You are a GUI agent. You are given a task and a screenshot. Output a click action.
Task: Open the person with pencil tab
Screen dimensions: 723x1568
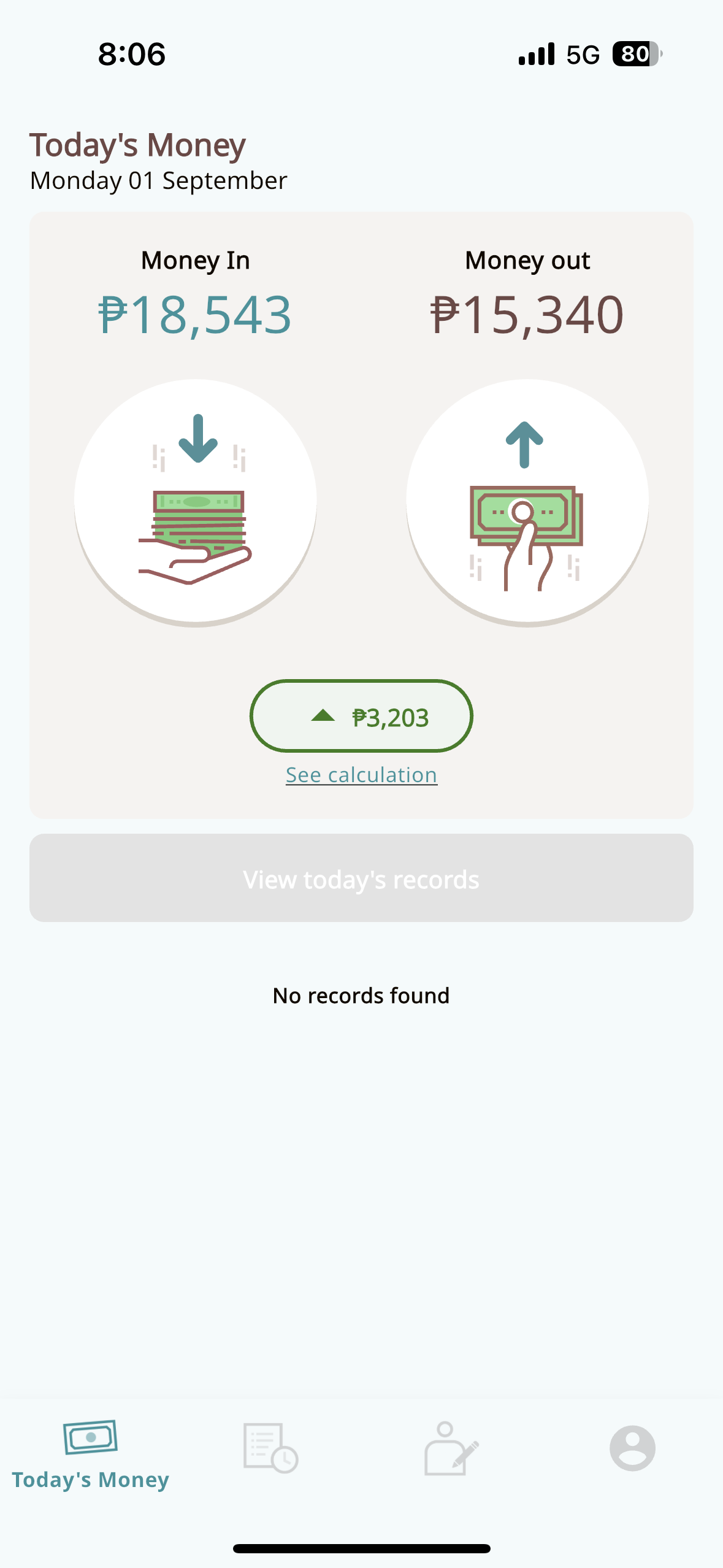(x=451, y=1448)
